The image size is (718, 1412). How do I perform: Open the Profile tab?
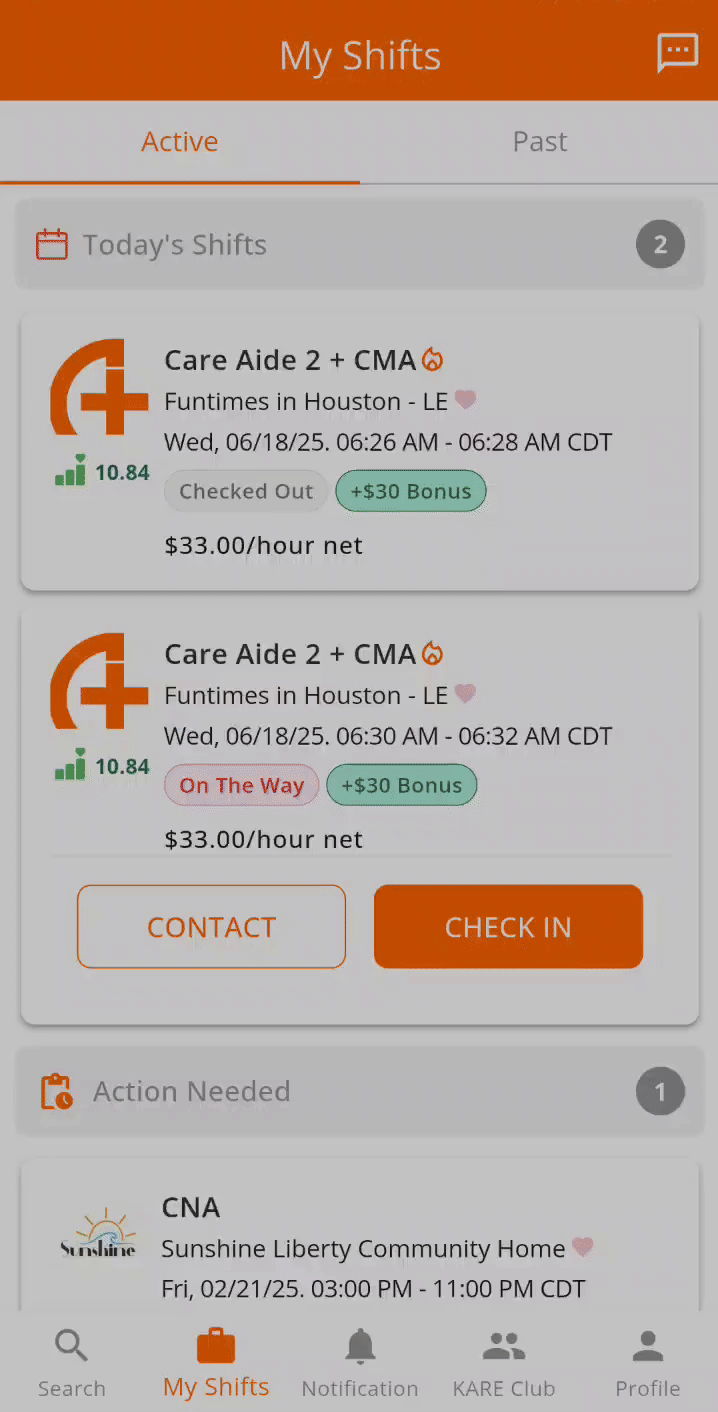tap(647, 1364)
